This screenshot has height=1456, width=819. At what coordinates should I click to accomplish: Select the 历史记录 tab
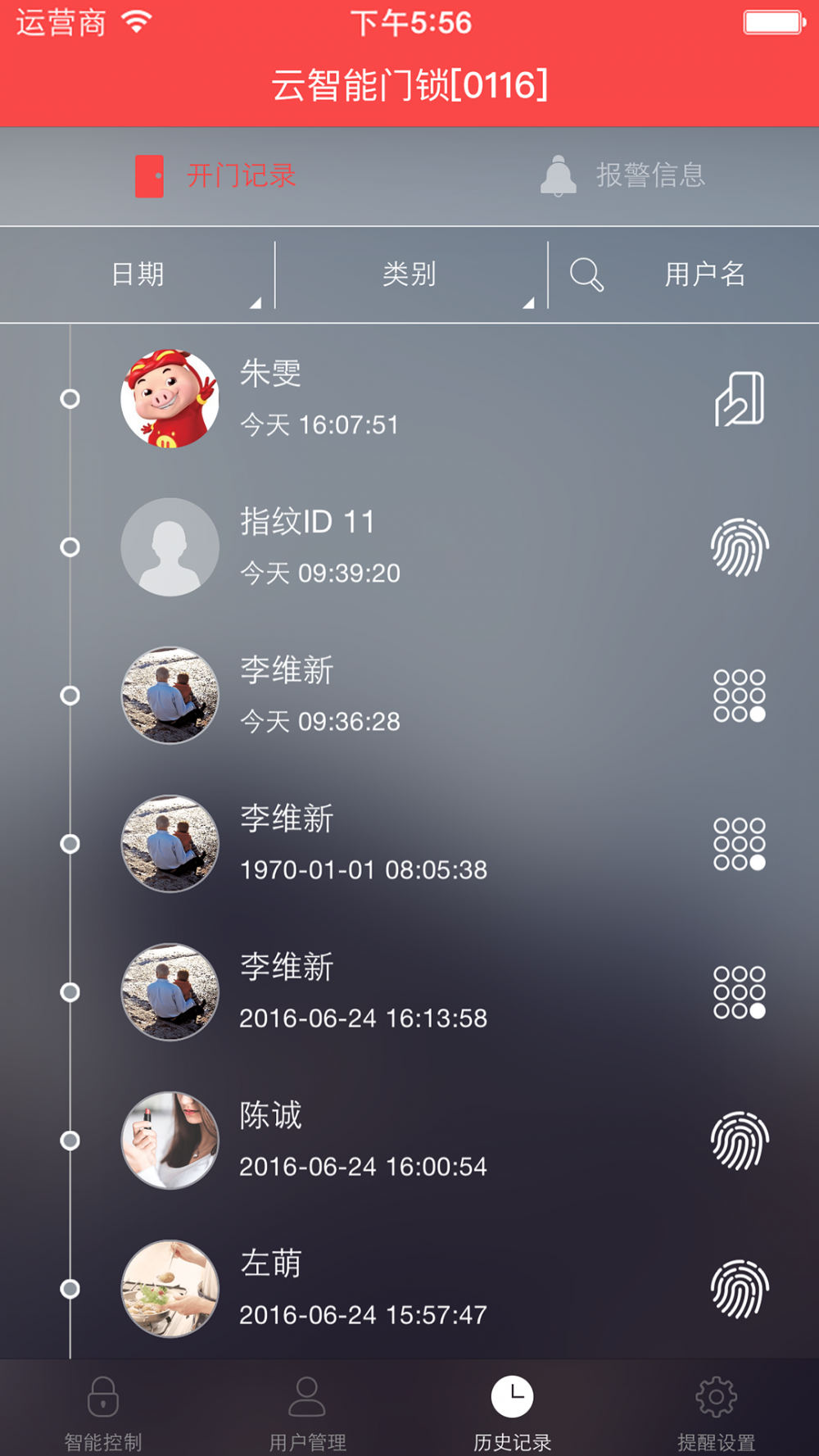pos(512,1411)
